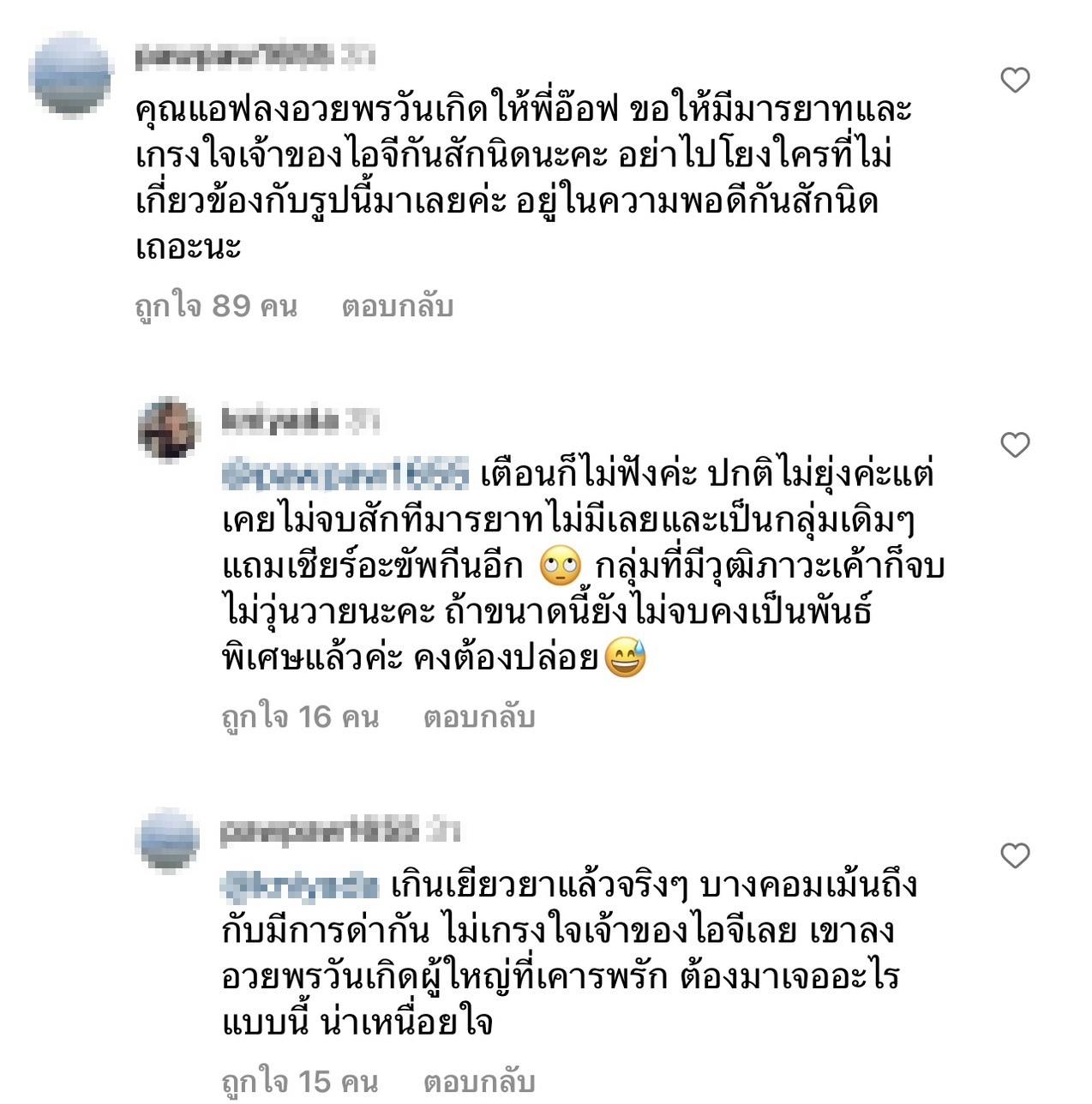This screenshot has height=1104, width=1092.
Task: View who liked the 89-like comment
Action: 216,306
